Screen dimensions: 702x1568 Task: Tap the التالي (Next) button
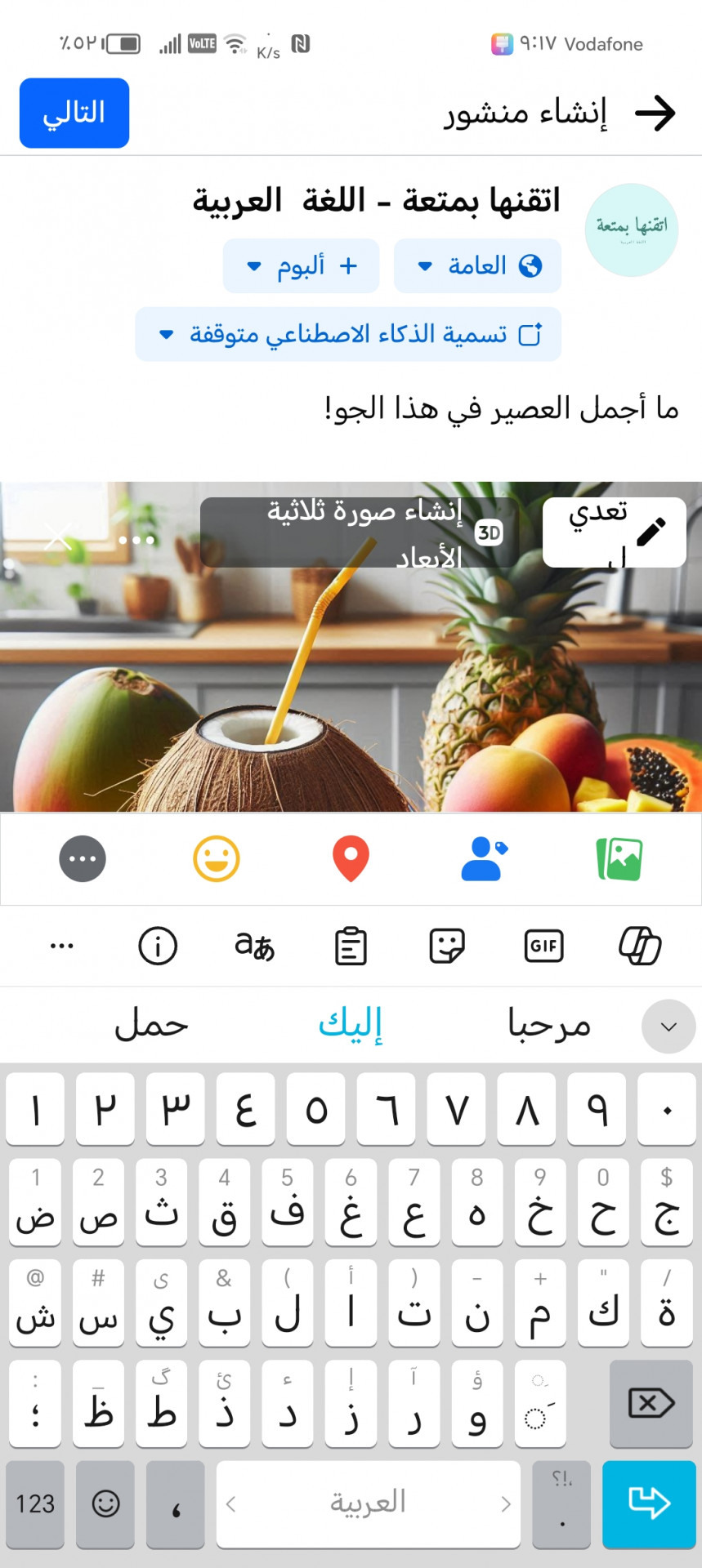point(74,113)
